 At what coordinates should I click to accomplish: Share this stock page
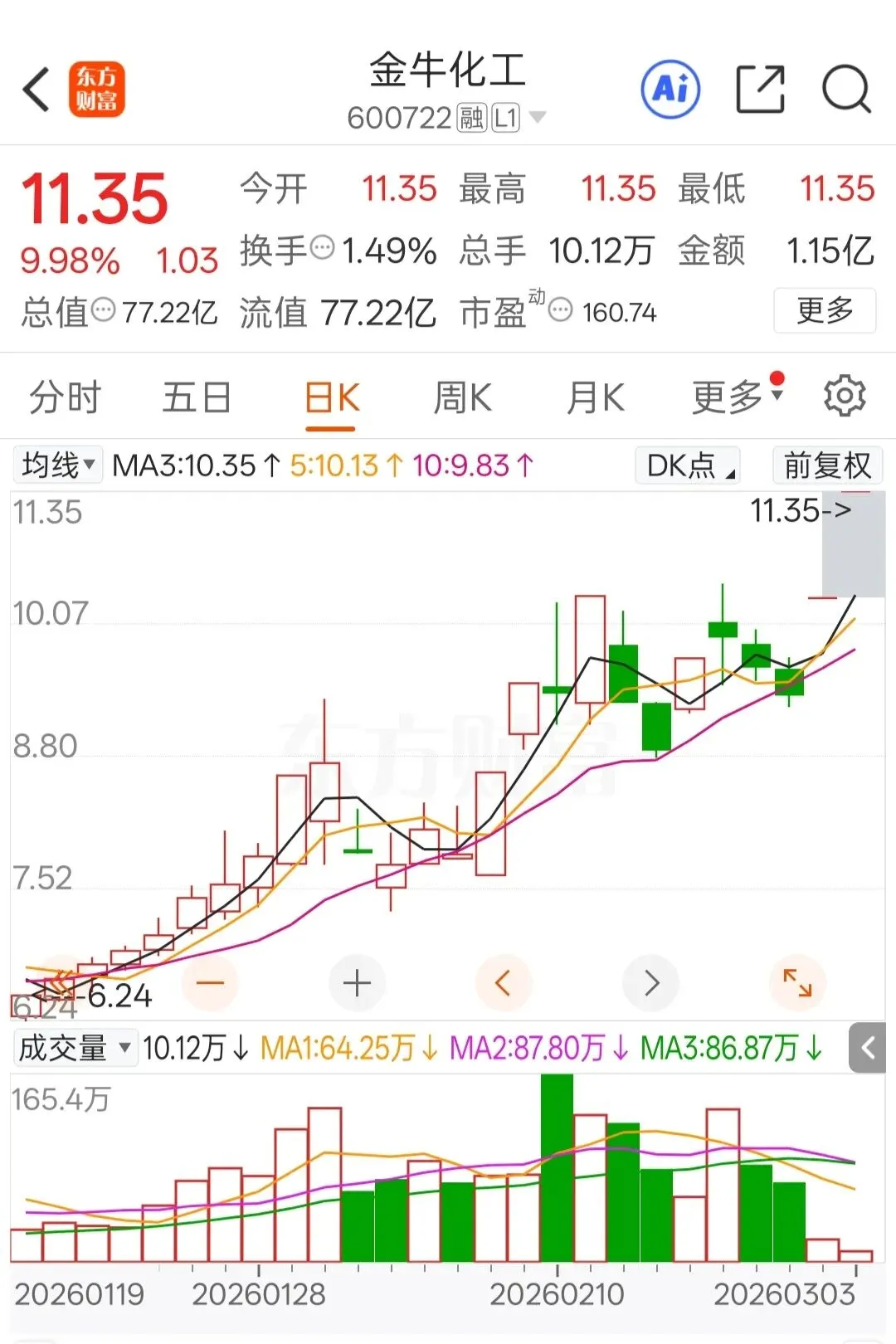pos(761,89)
